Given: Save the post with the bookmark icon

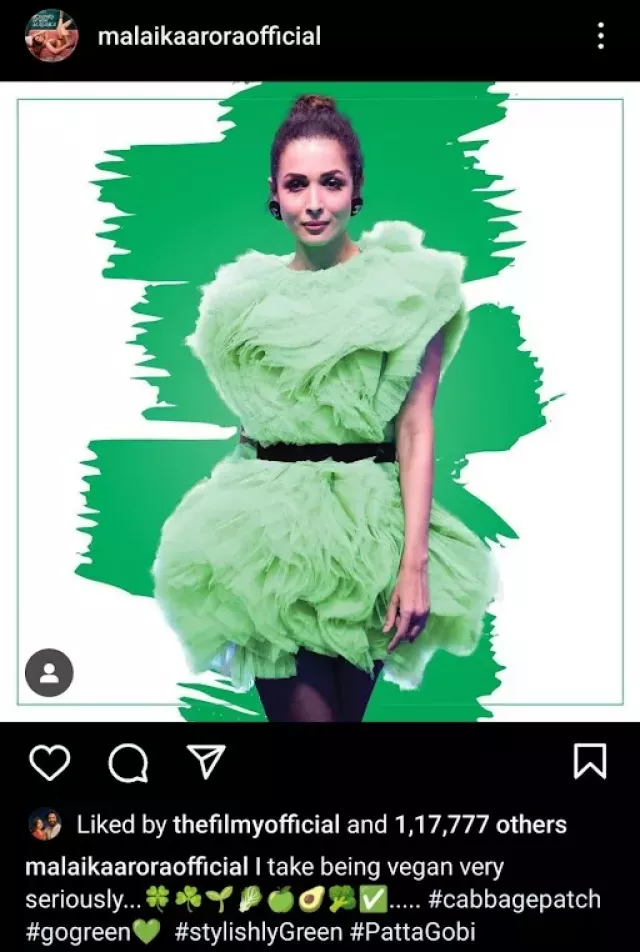Looking at the screenshot, I should (x=590, y=762).
